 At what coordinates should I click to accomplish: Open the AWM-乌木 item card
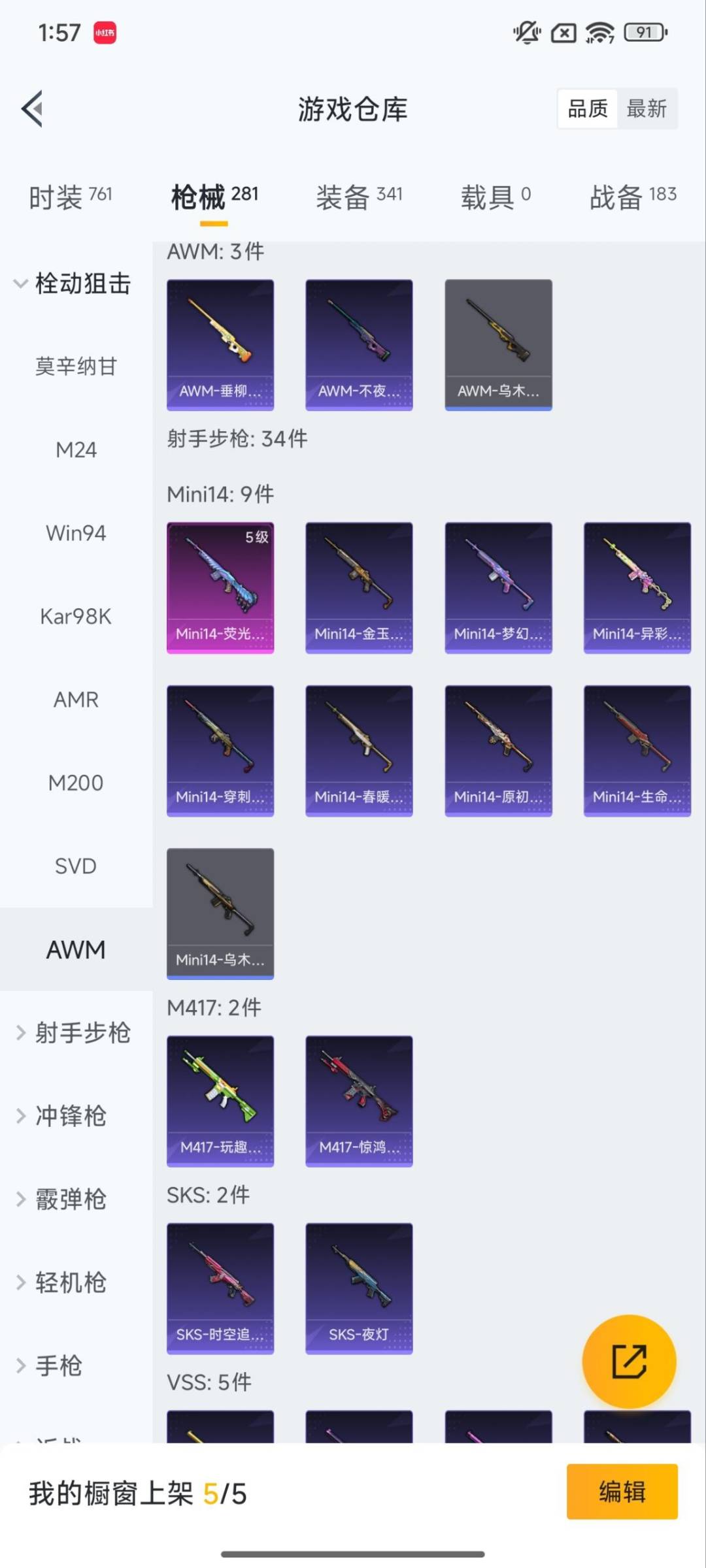click(498, 344)
